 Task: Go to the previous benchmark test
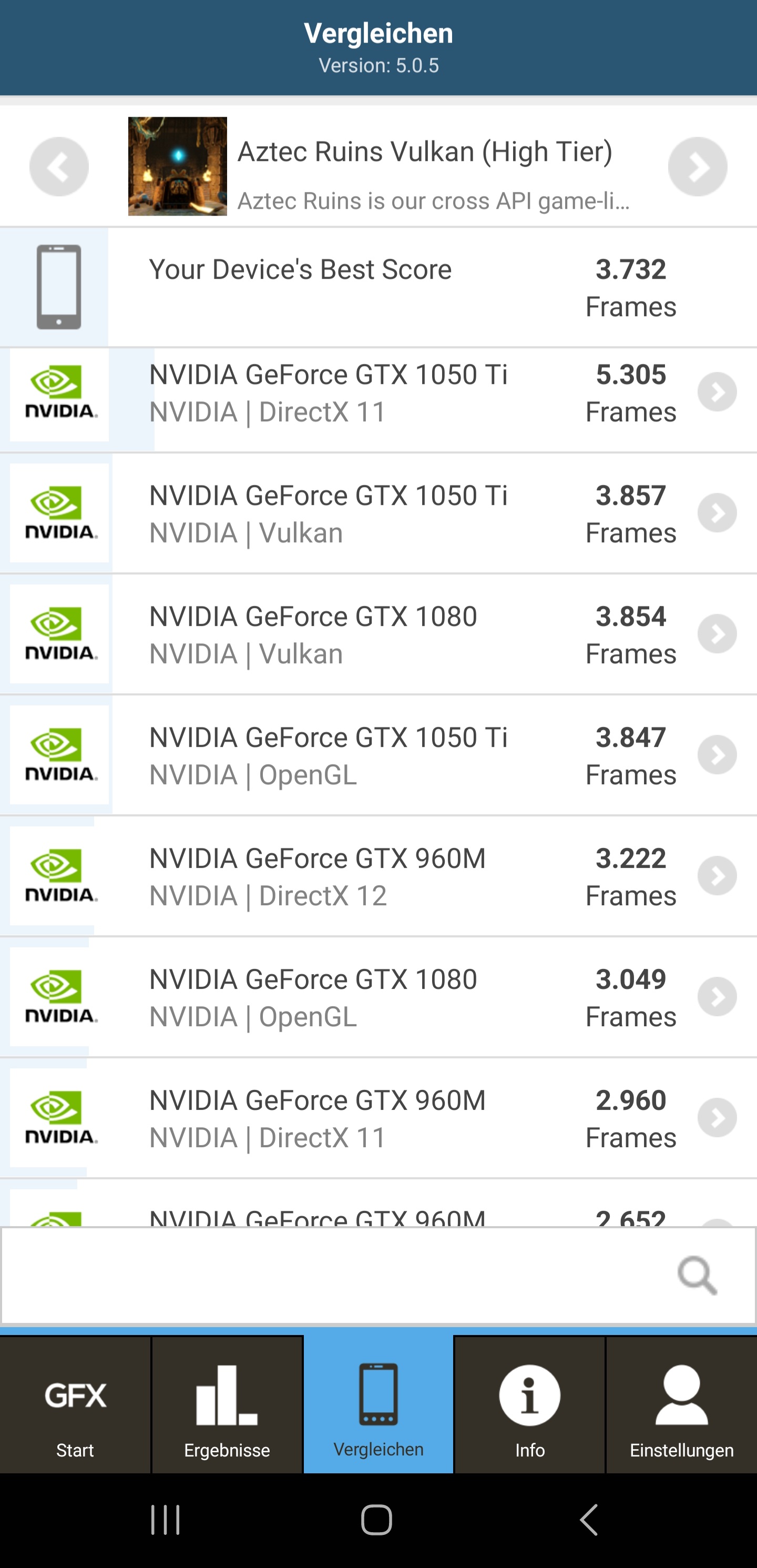59,167
